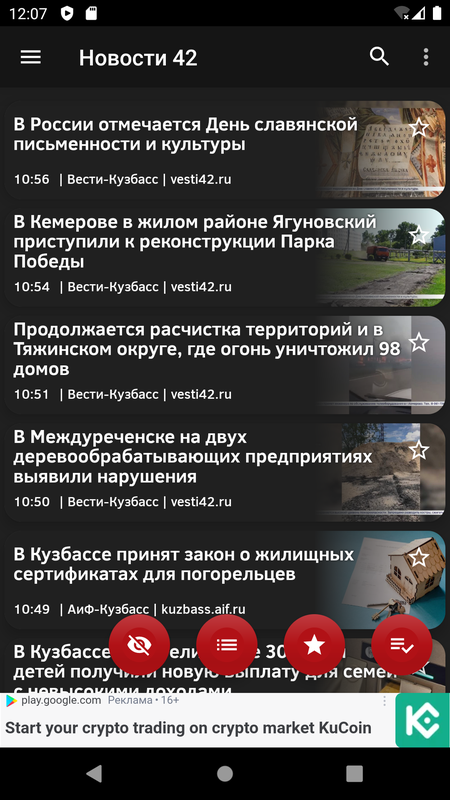The width and height of the screenshot is (450, 800).
Task: Open article about жилищных сертификатах для погорельцев
Action: 225,580
